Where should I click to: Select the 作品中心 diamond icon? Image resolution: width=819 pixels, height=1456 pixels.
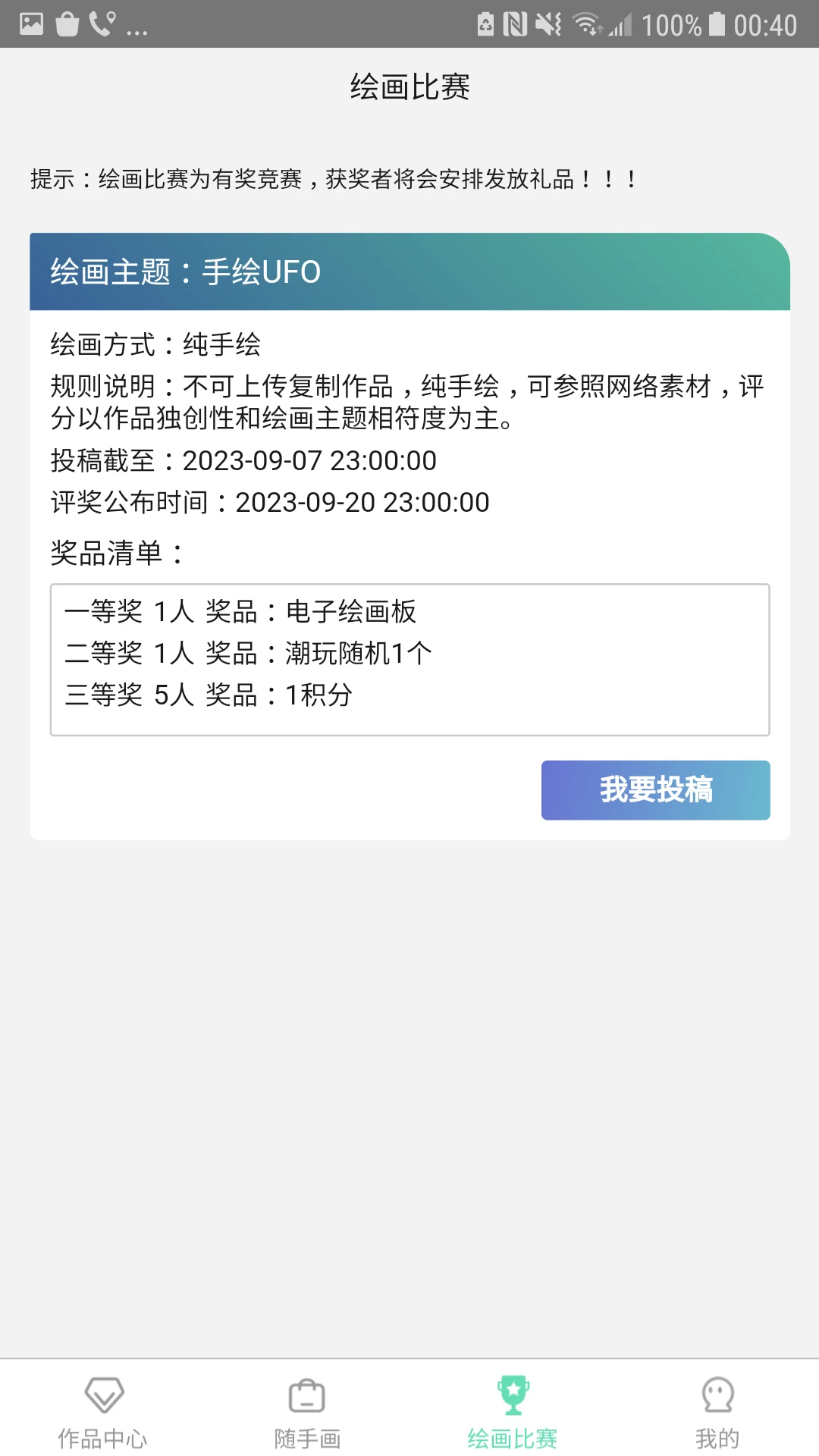[103, 1394]
